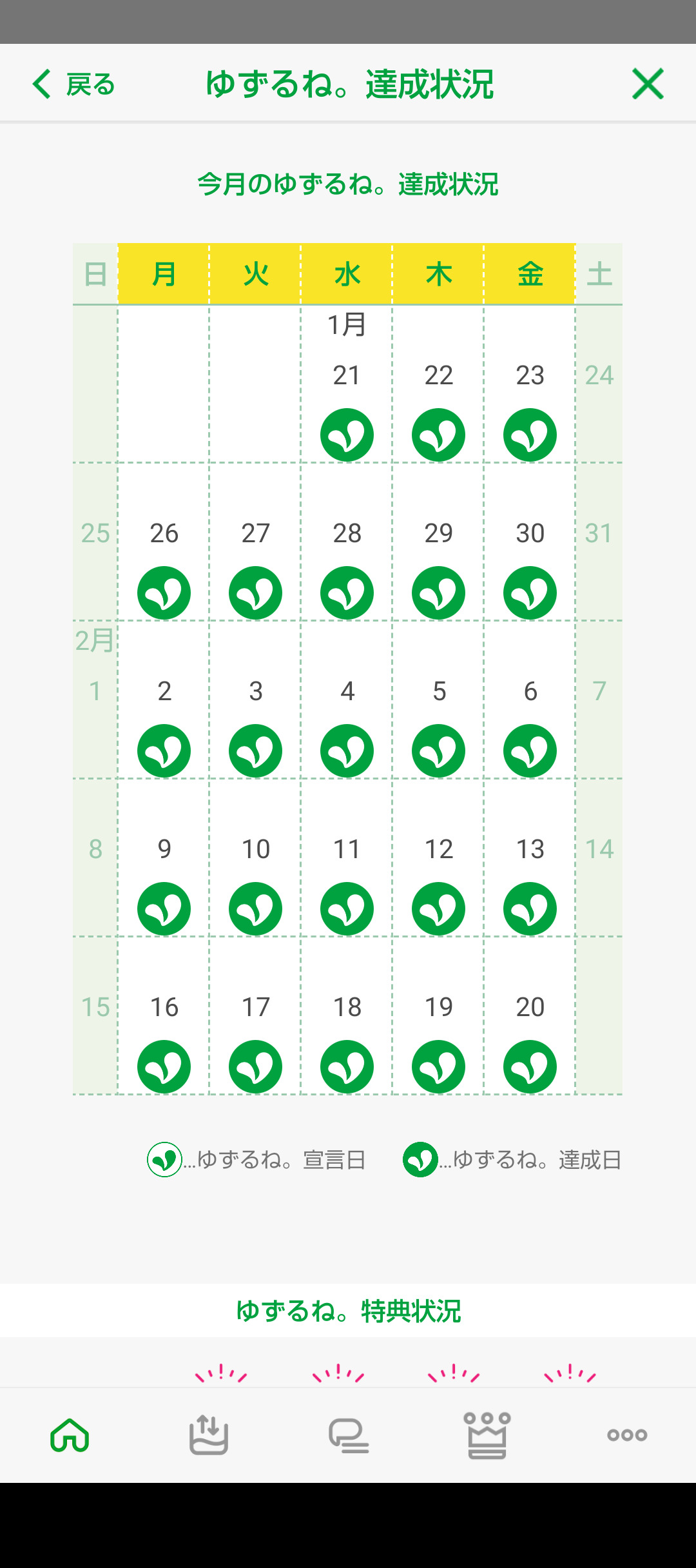
Task: Open the crown ranking tab
Action: (x=487, y=1435)
